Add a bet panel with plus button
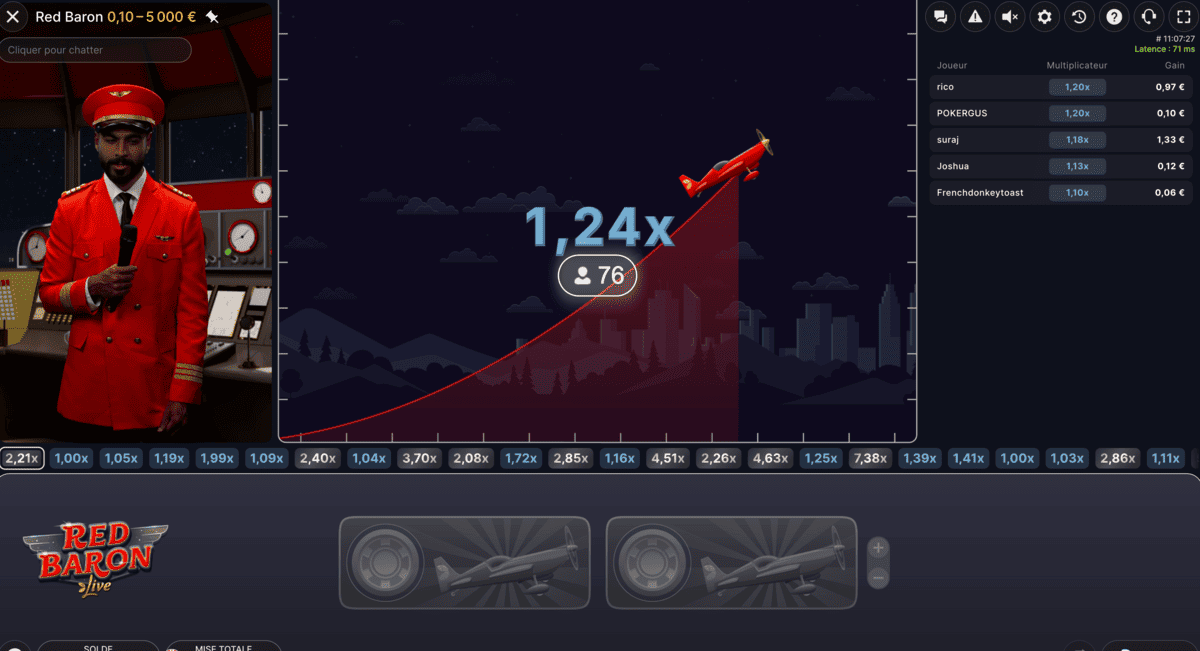The height and width of the screenshot is (651, 1200). pyautogui.click(x=878, y=547)
